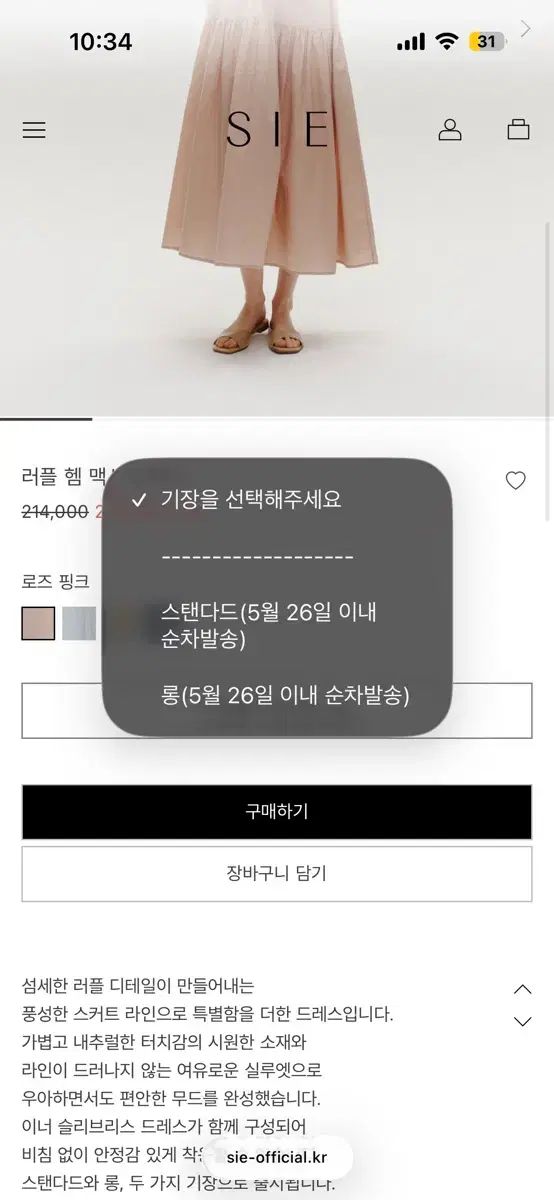Choose the light gray color swatch
The width and height of the screenshot is (554, 1200).
[x=79, y=623]
